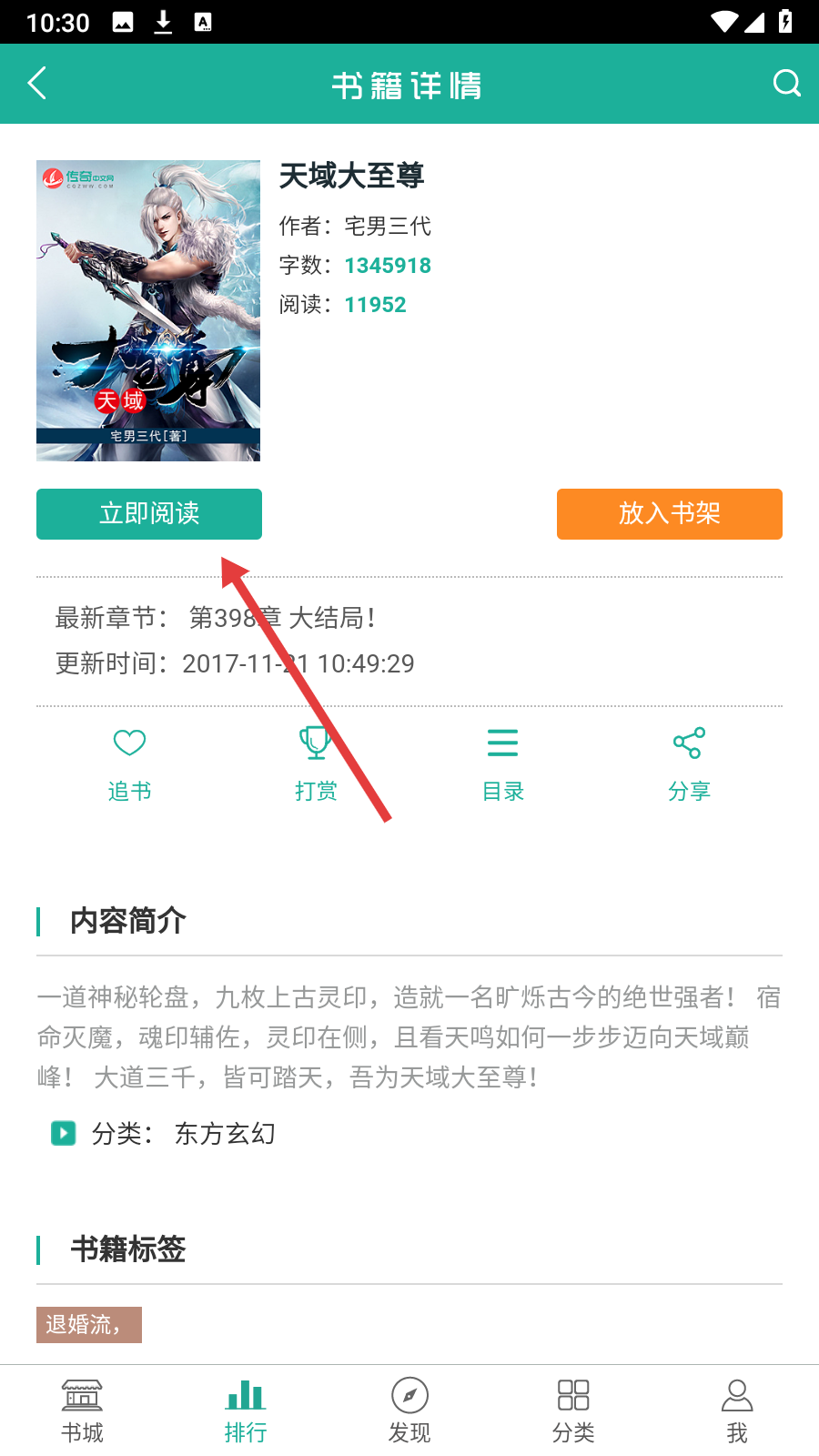Open the 天域大至尊 cover image
819x1456 pixels.
point(148,310)
